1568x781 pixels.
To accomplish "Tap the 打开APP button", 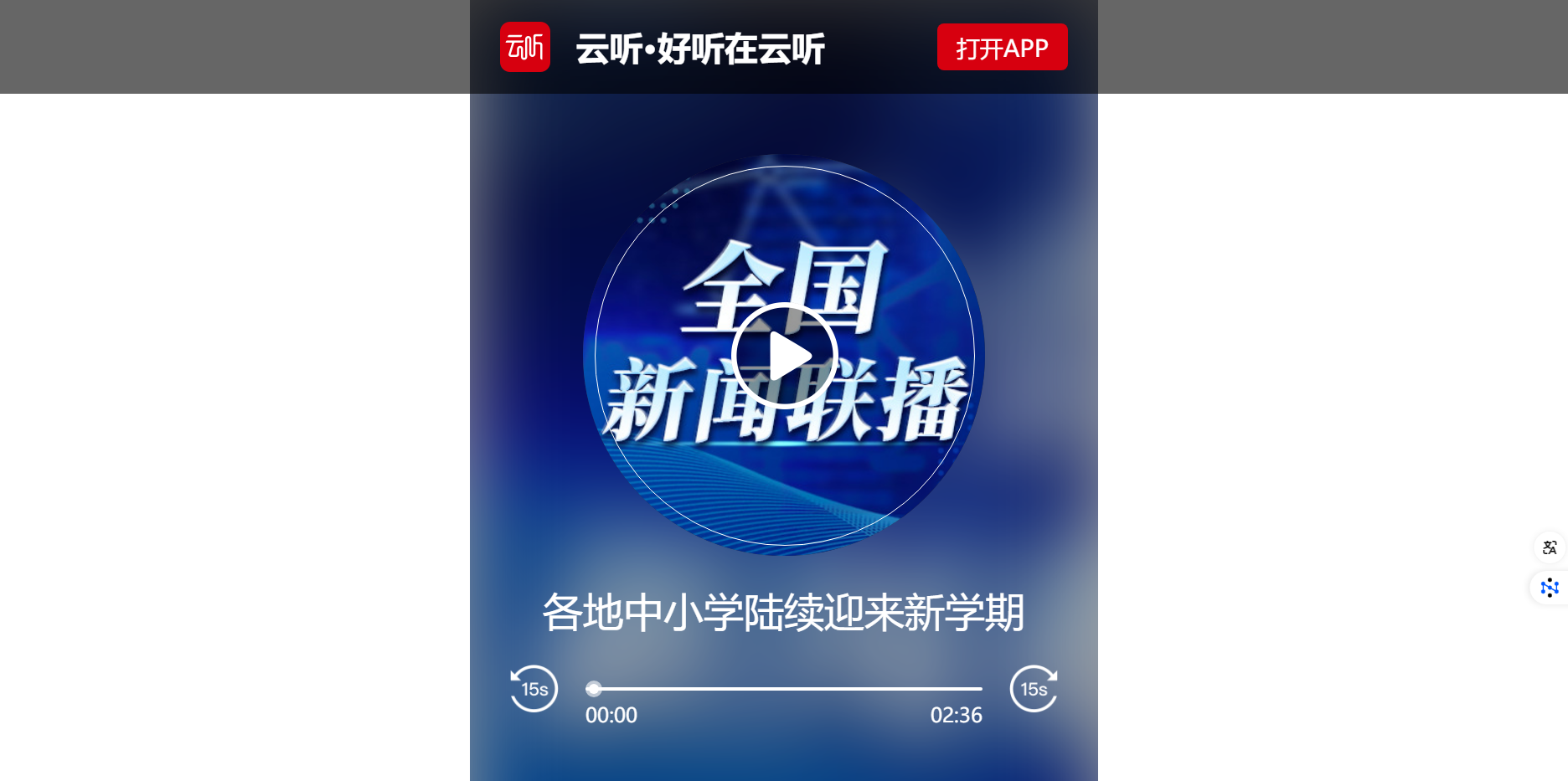I will pyautogui.click(x=1002, y=48).
